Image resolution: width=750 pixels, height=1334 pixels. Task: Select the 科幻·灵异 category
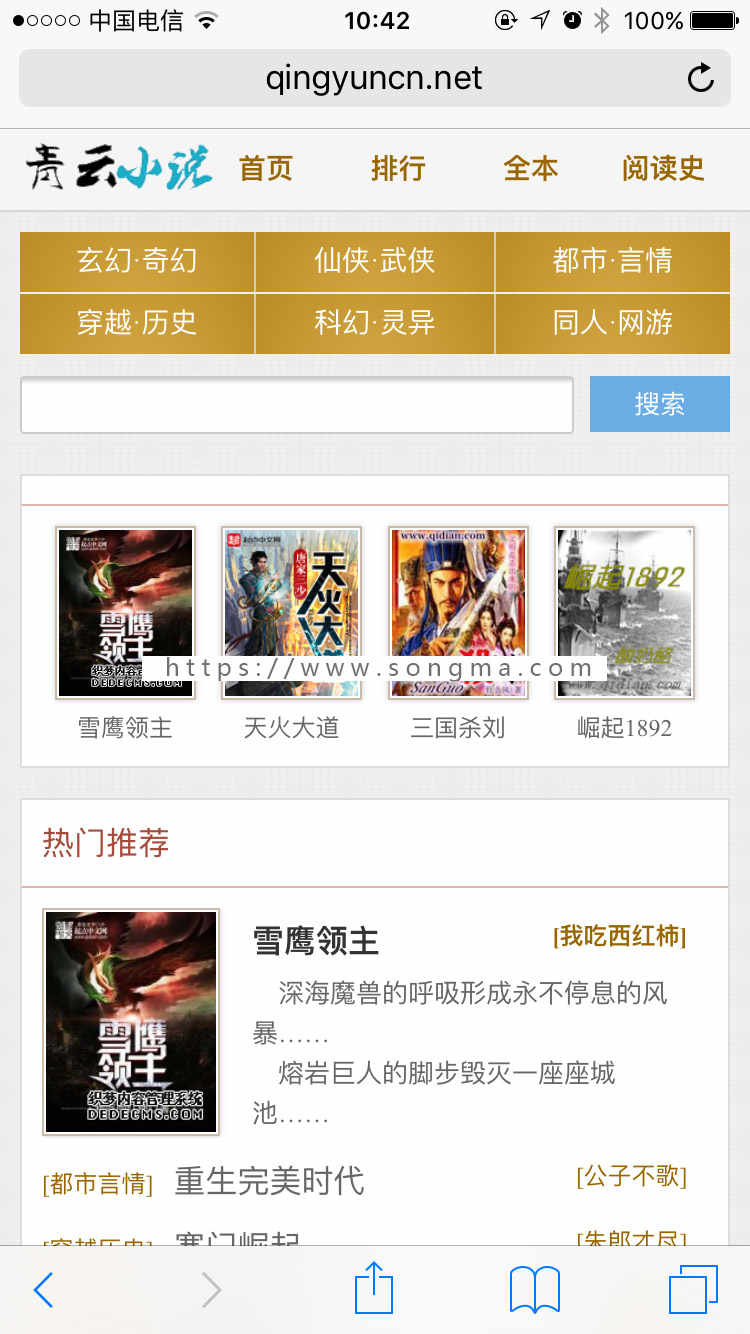coord(375,323)
